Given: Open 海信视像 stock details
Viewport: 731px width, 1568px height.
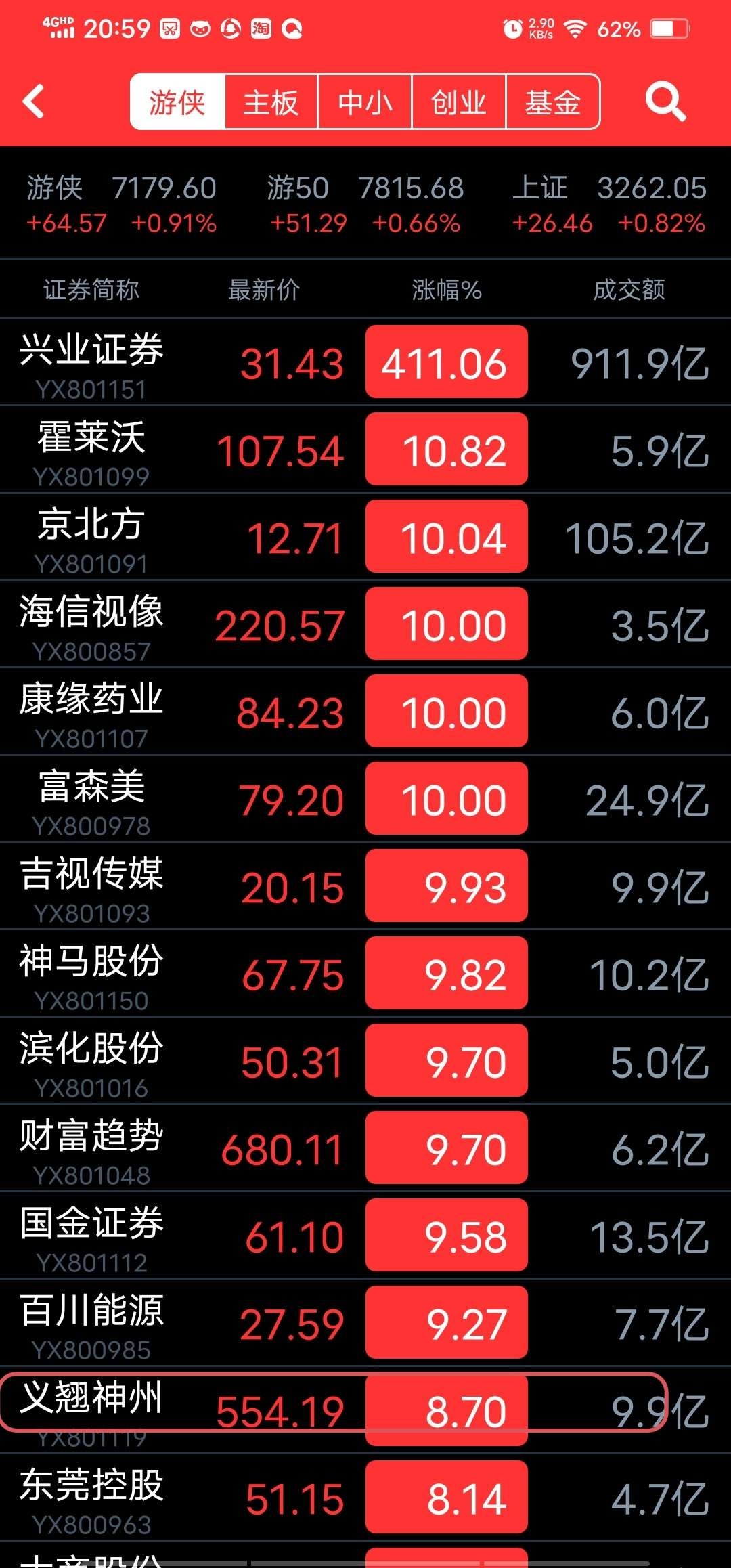Looking at the screenshot, I should [x=91, y=625].
